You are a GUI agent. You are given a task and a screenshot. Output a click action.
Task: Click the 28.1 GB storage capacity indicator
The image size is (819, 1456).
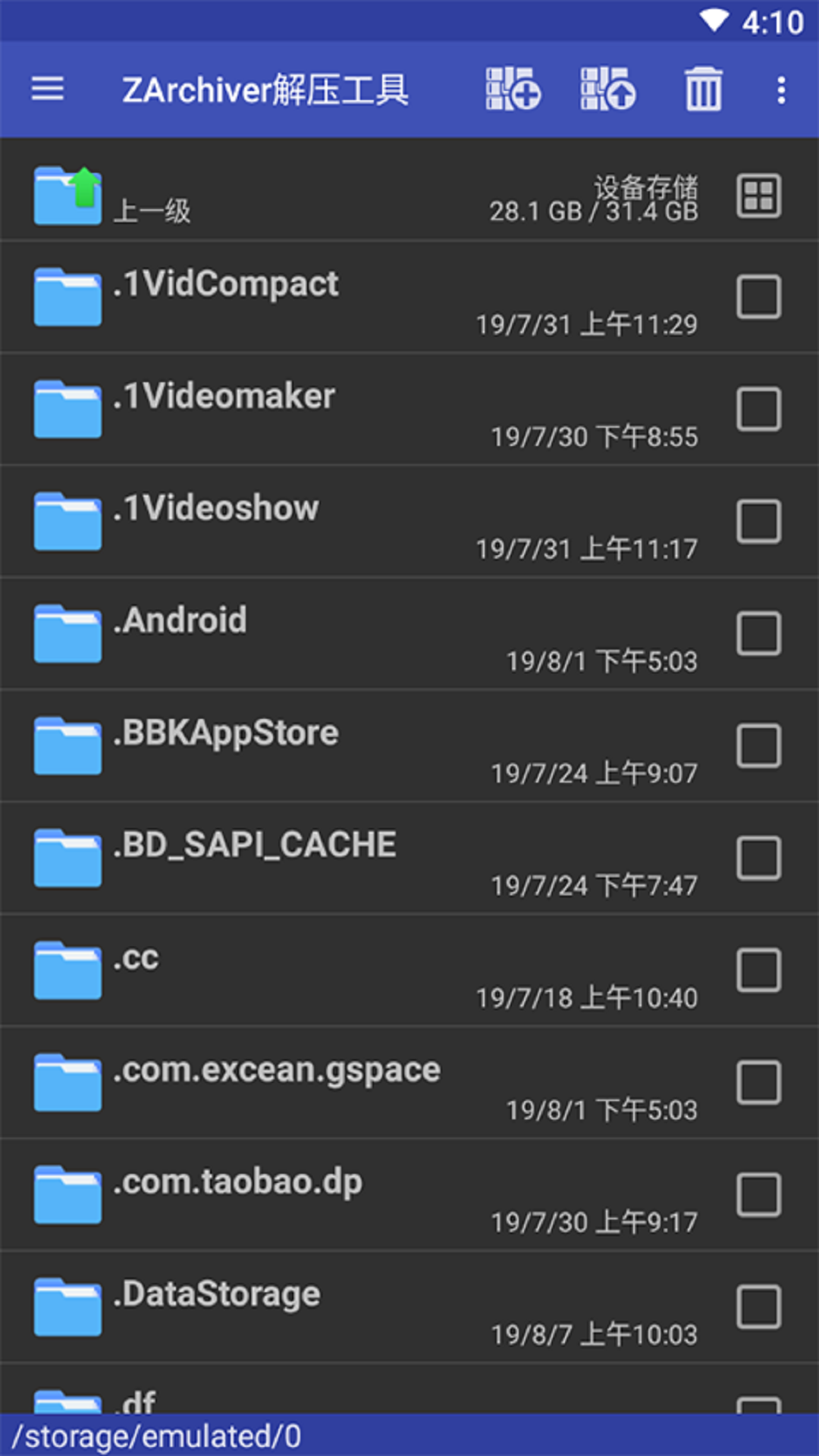click(x=592, y=210)
